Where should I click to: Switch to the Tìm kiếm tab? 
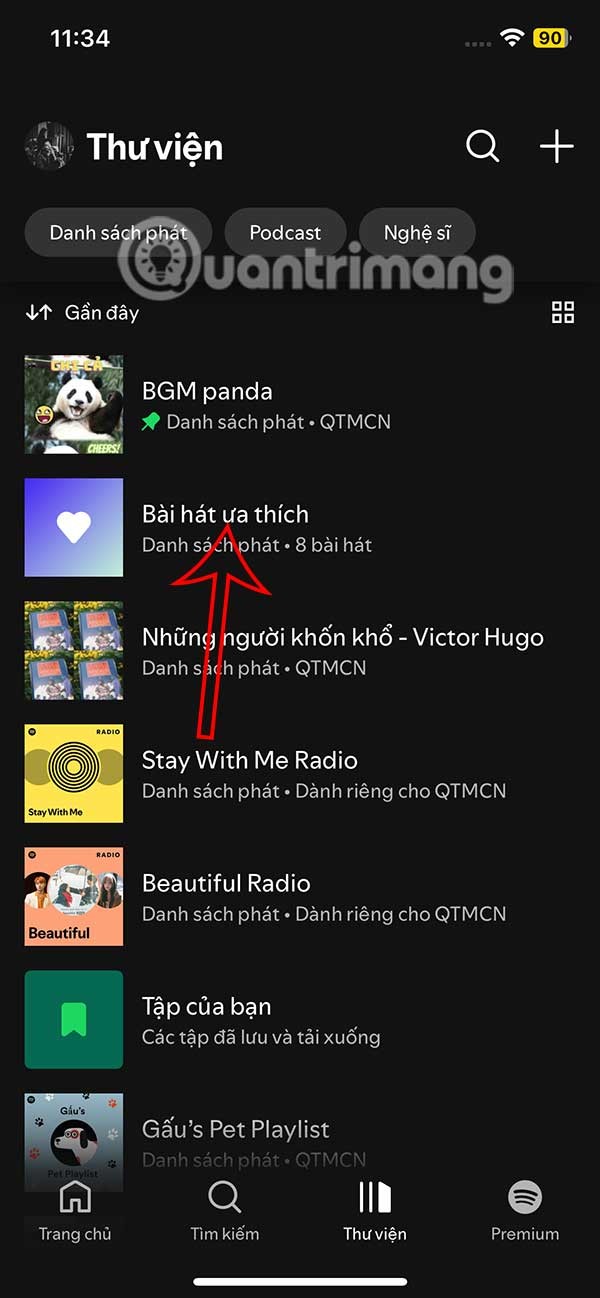pos(225,1210)
